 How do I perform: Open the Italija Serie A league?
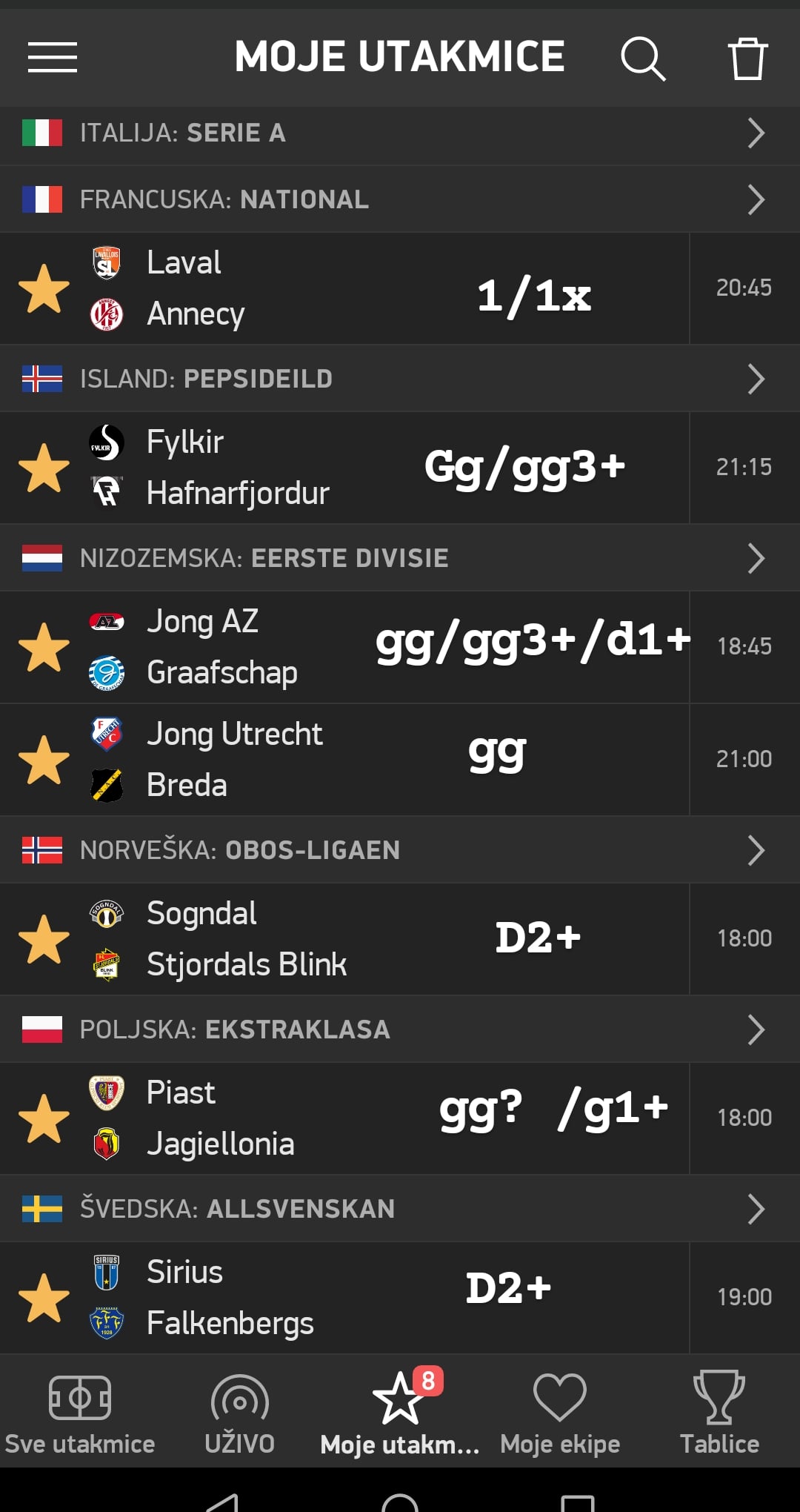coord(400,133)
